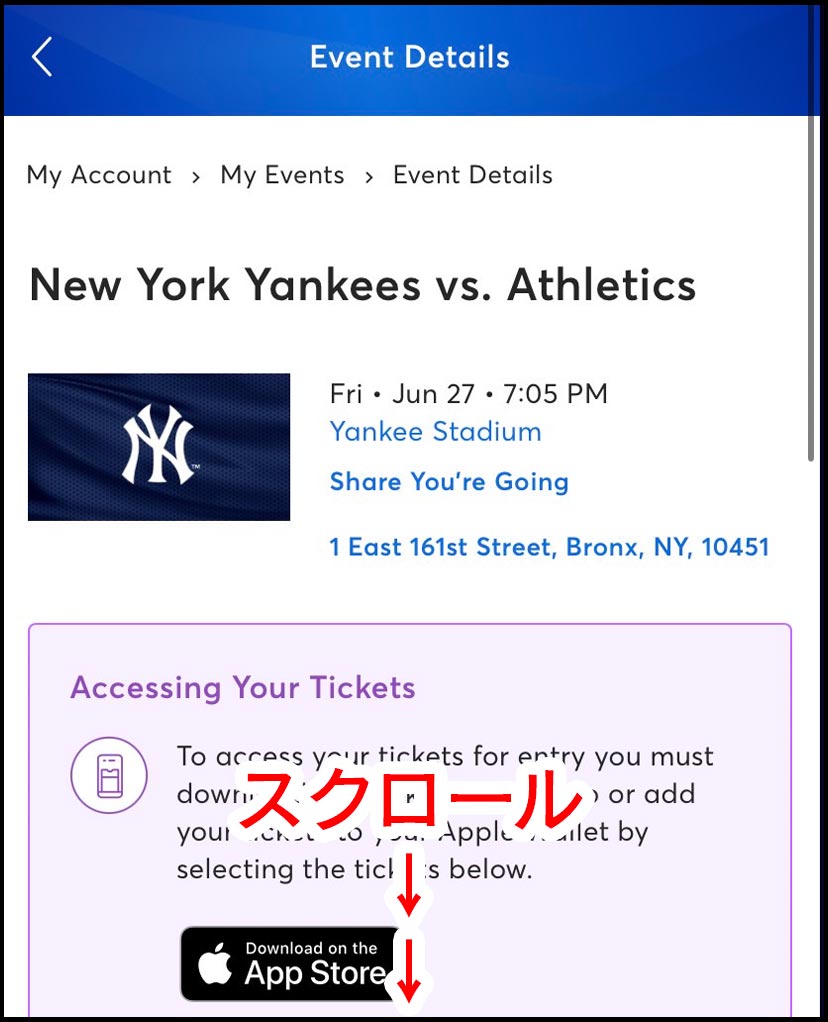Go back using the header arrow
Image resolution: width=828 pixels, height=1022 pixels.
point(42,58)
